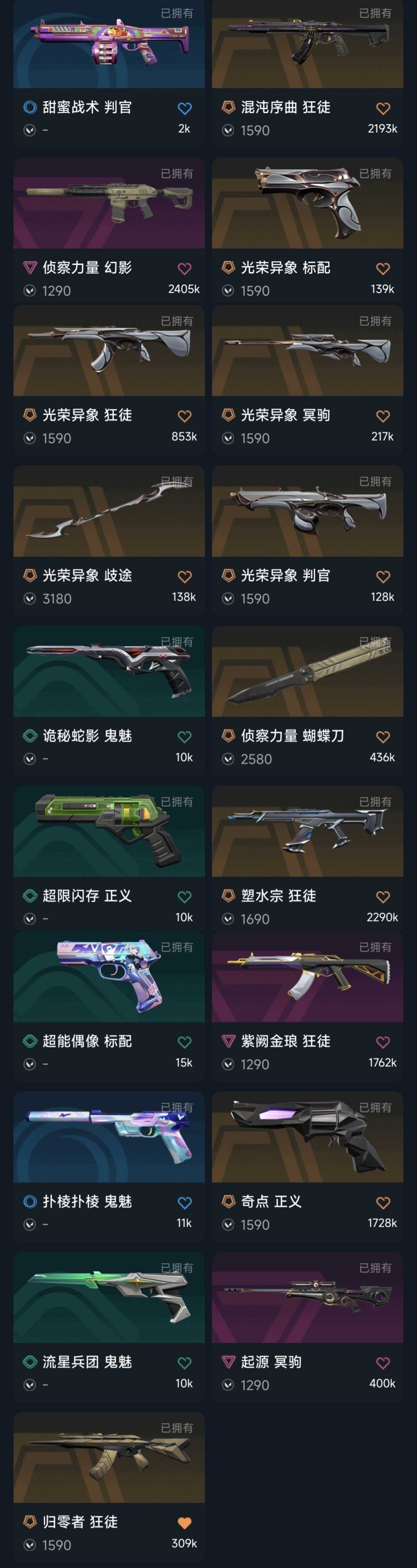Viewport: 417px width, 1568px height.
Task: Favorite the 起源 冥驹 skin
Action: (x=383, y=1363)
